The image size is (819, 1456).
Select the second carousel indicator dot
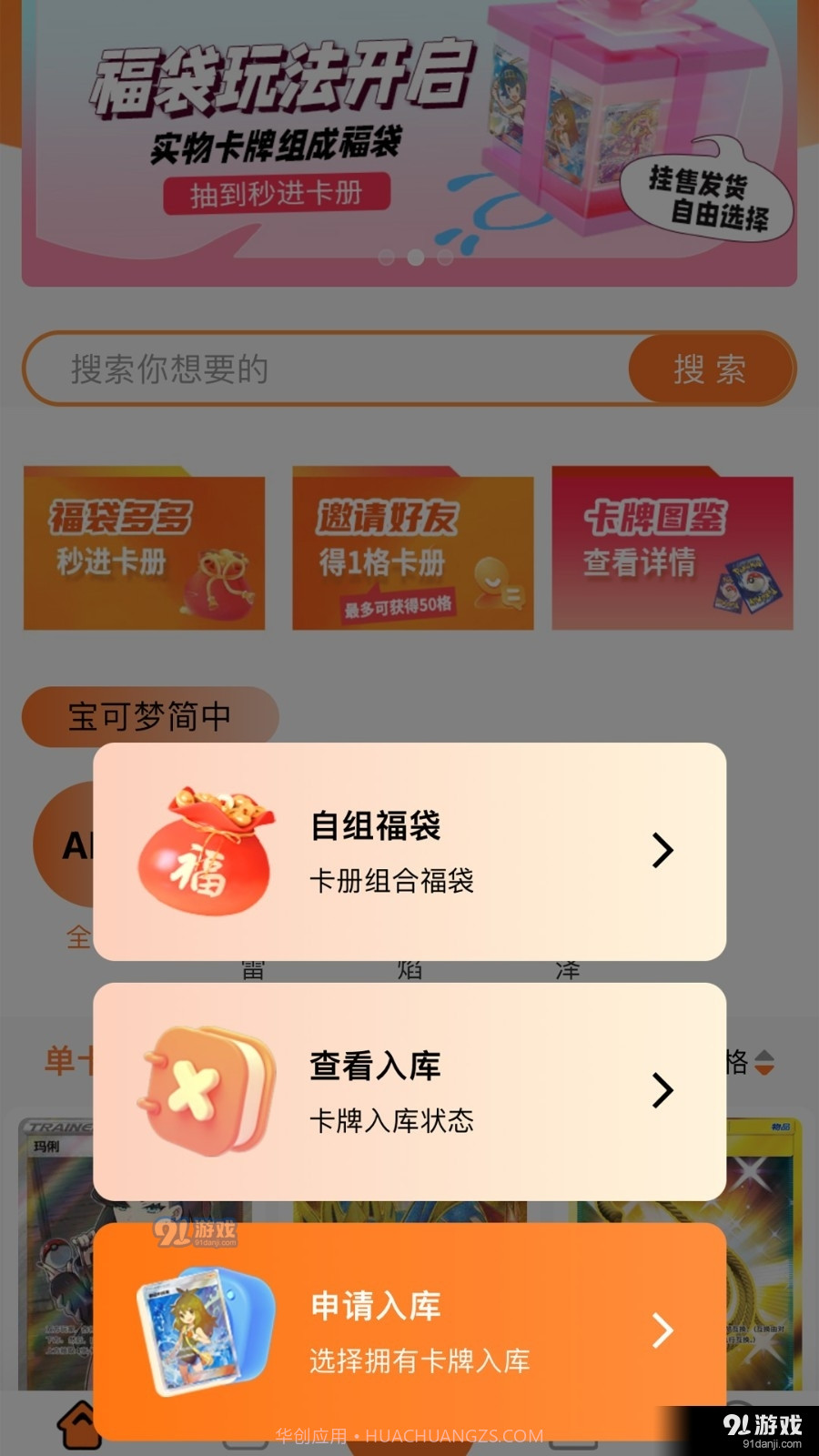[x=418, y=256]
